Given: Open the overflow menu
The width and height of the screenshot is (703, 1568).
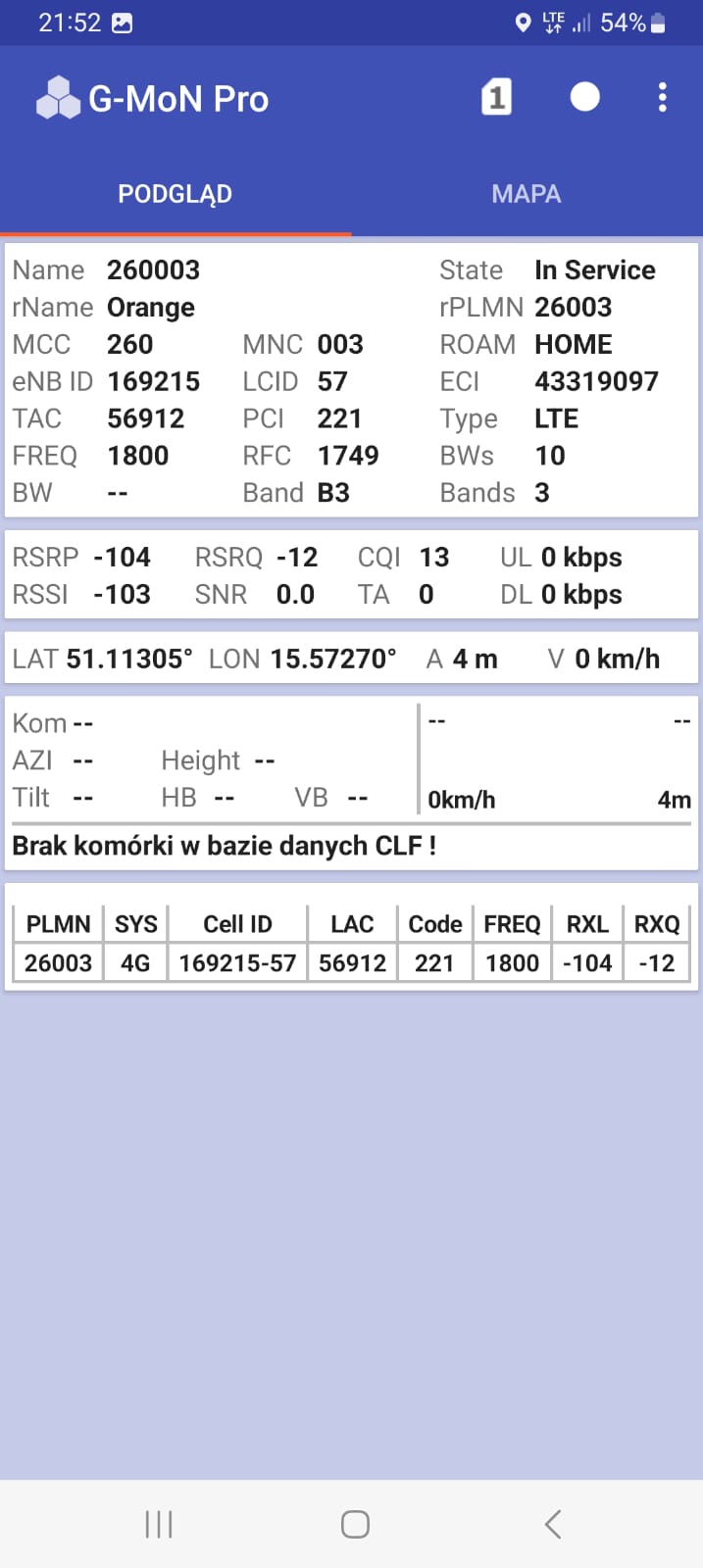Looking at the screenshot, I should (x=663, y=97).
